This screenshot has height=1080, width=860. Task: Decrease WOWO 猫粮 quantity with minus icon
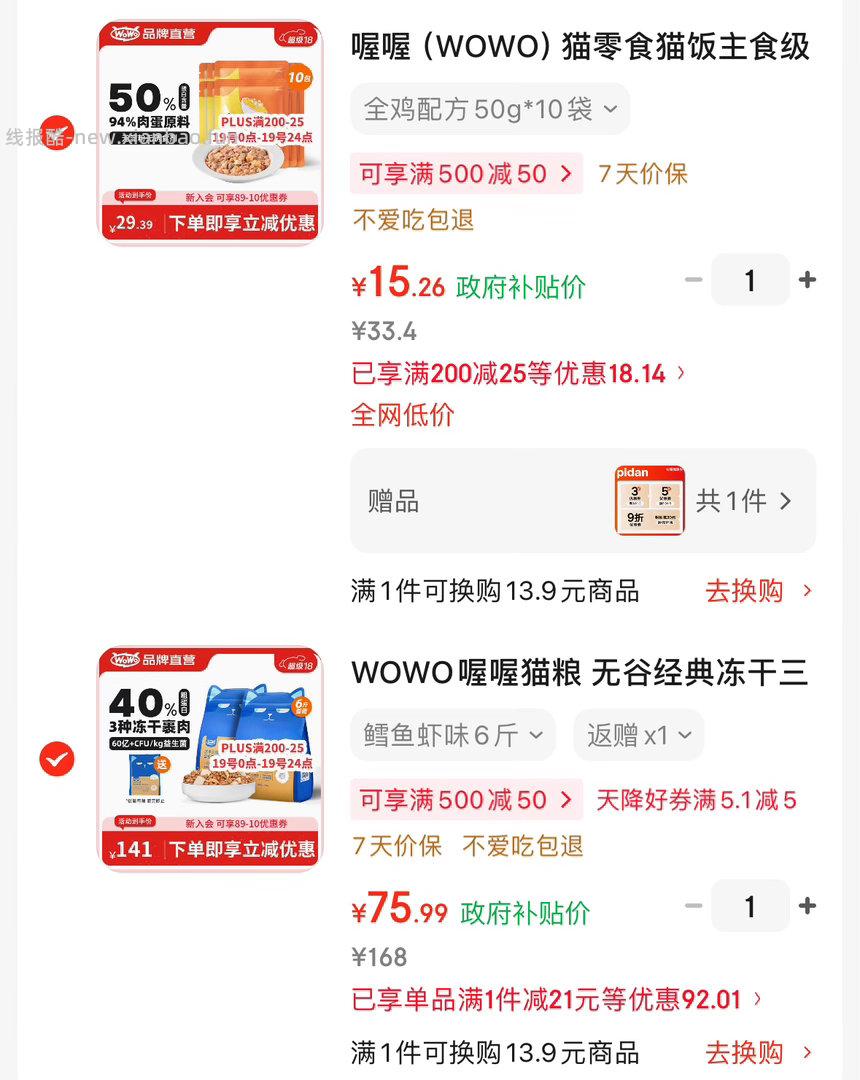tap(694, 906)
